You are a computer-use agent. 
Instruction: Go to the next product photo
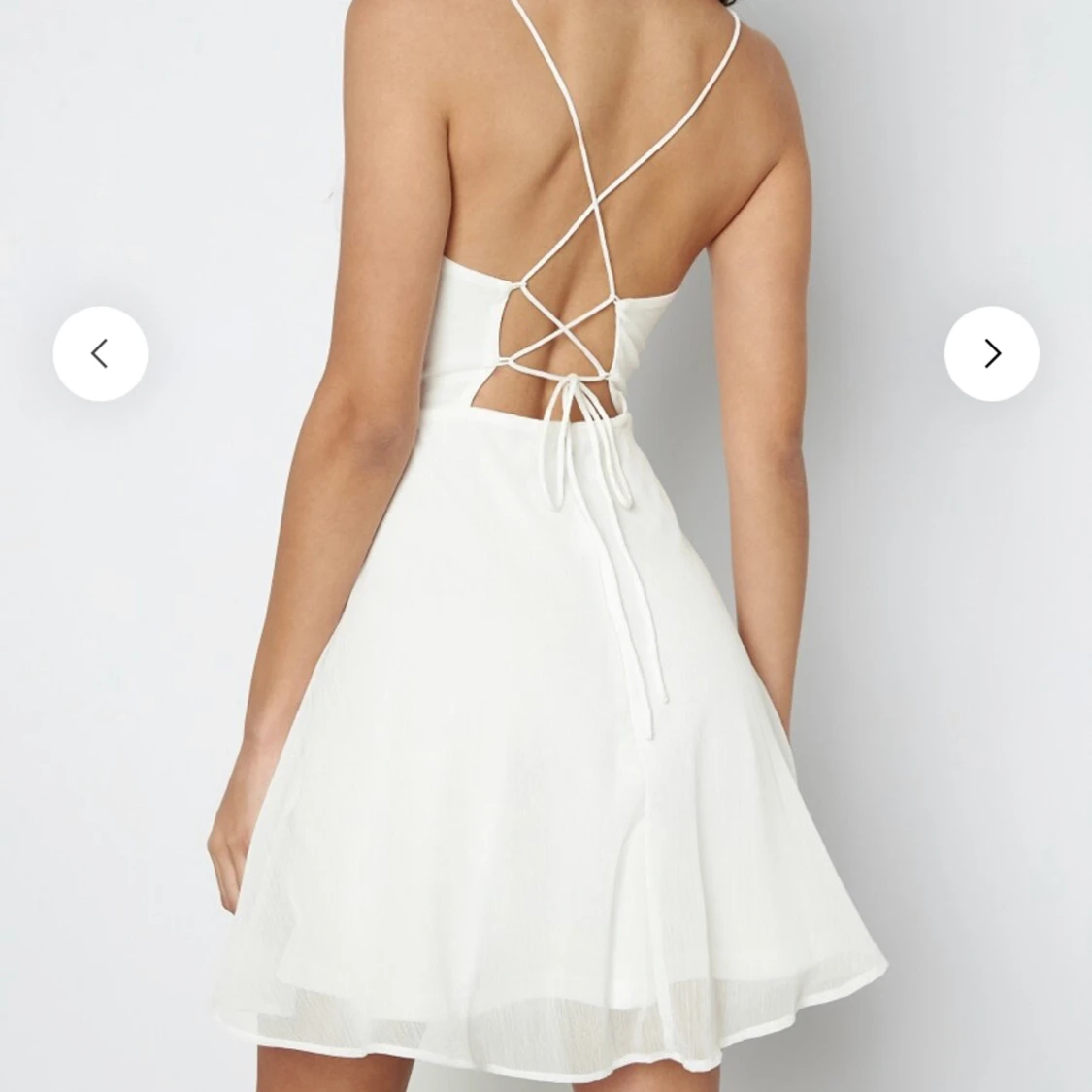pos(991,353)
